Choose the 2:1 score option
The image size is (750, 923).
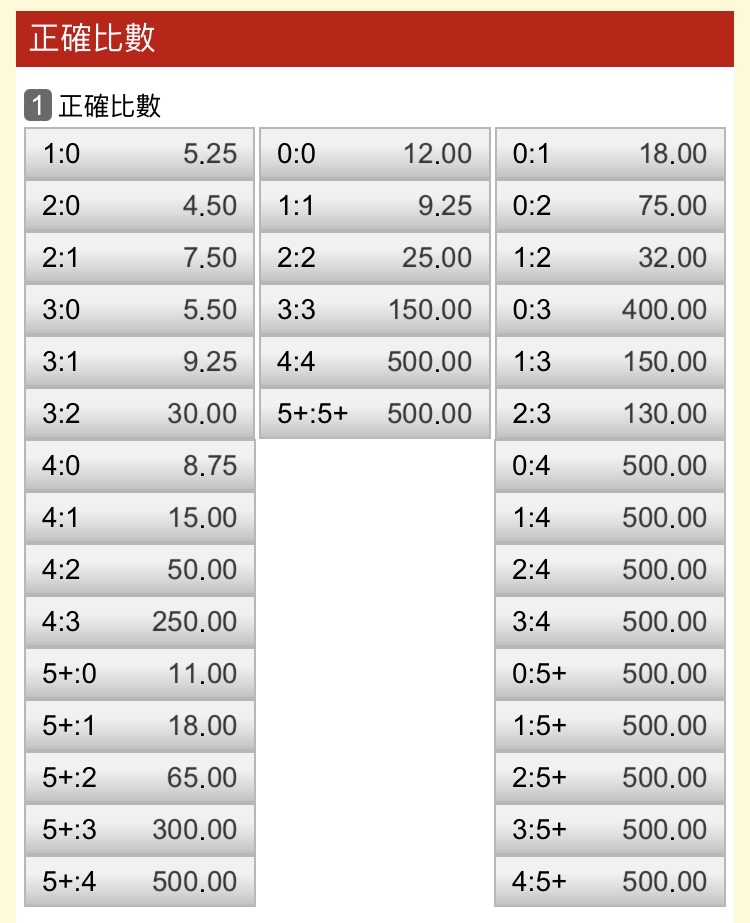click(139, 258)
